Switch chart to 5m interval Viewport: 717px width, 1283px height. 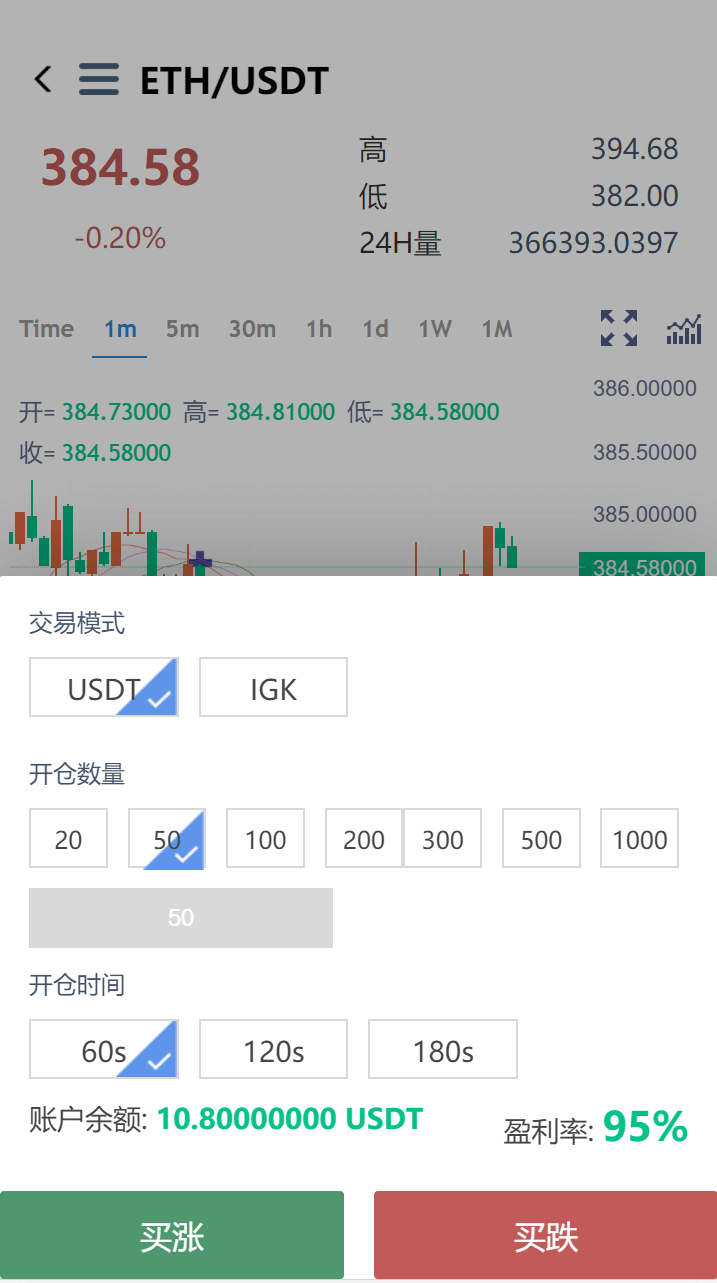click(183, 329)
